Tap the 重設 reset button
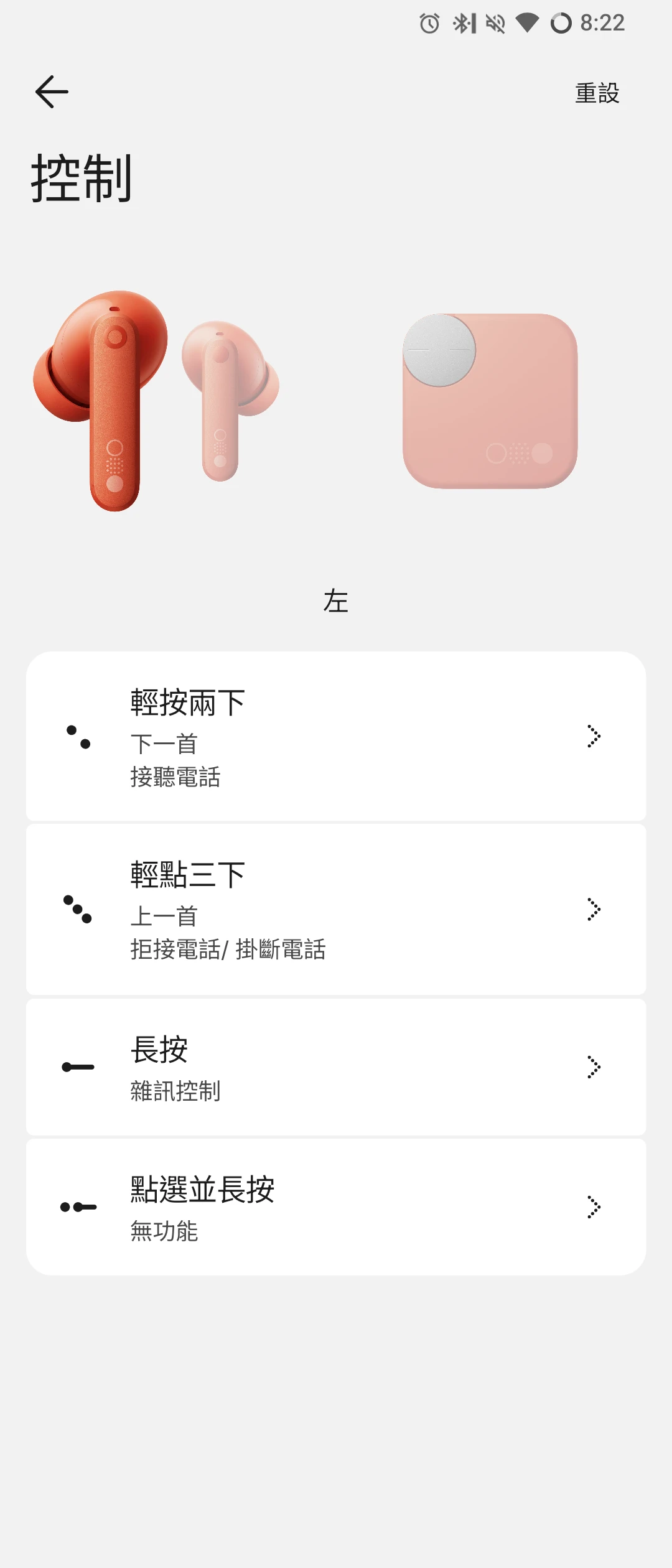Screen dimensions: 672x1568 point(597,93)
